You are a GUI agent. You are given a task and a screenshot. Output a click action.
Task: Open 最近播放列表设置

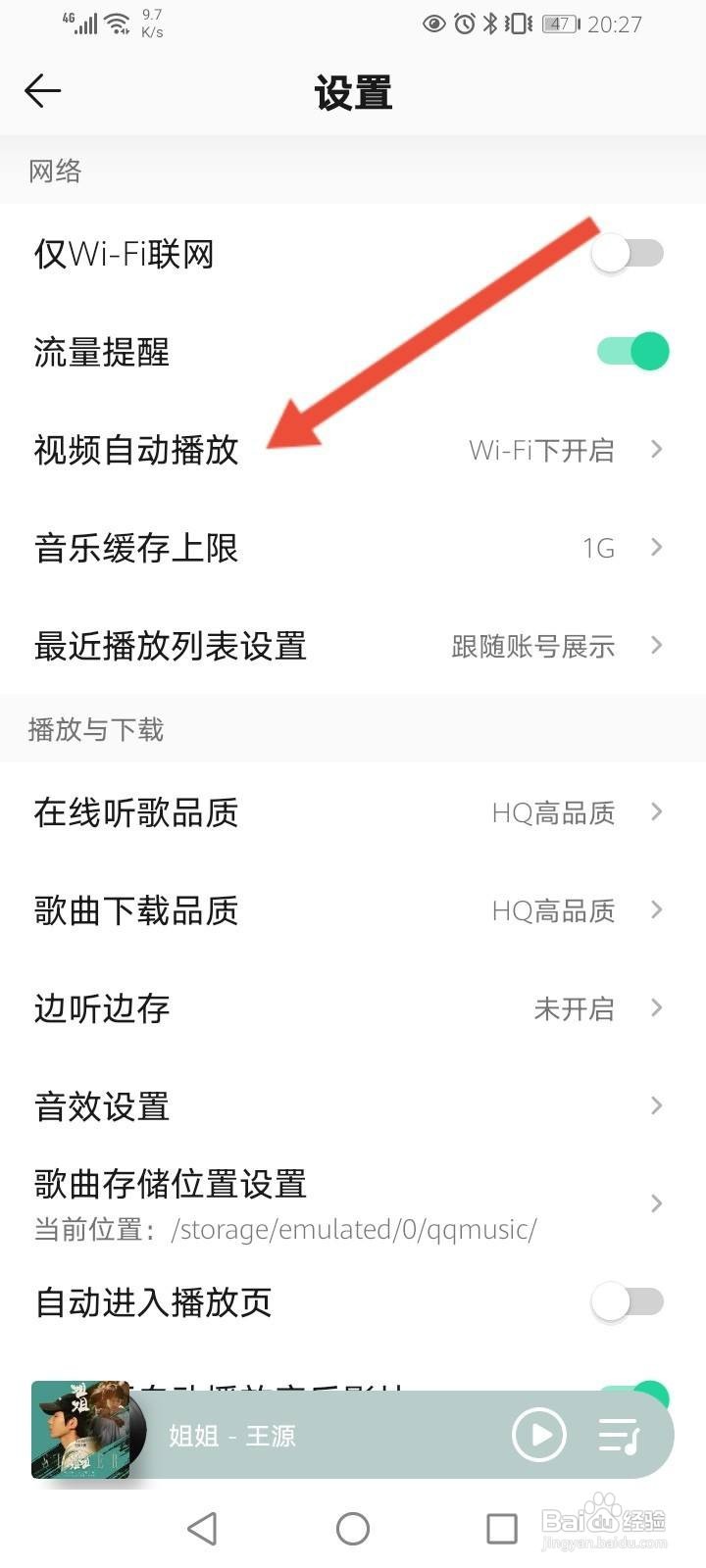tap(353, 646)
